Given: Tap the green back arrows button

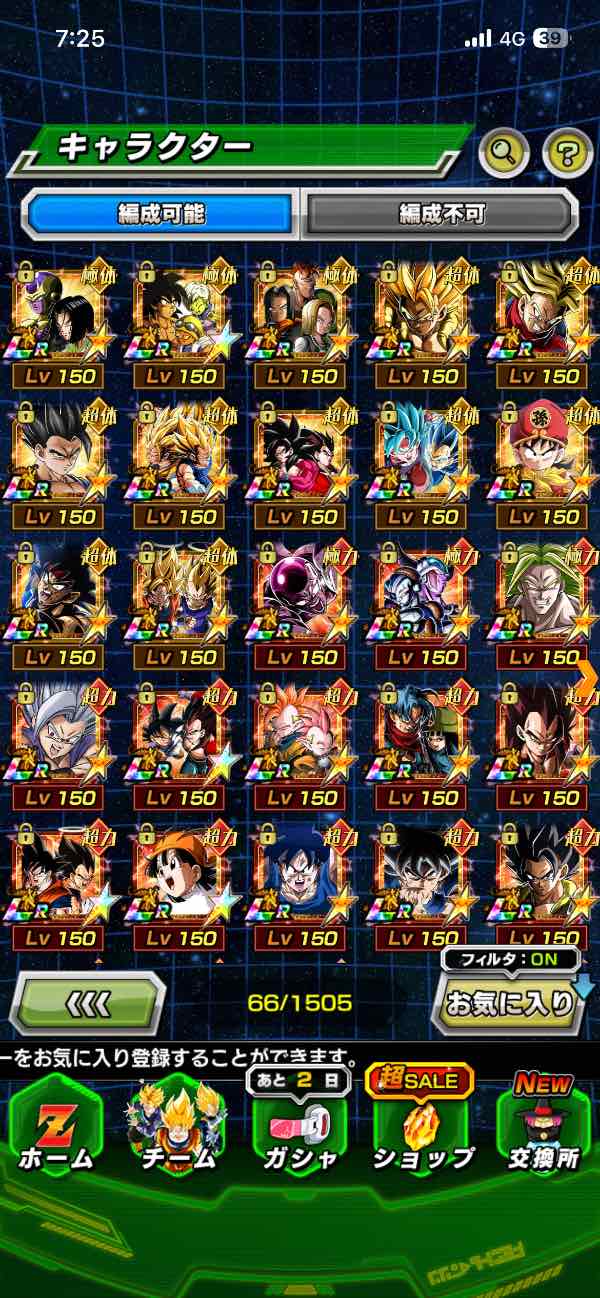Looking at the screenshot, I should pyautogui.click(x=88, y=1002).
